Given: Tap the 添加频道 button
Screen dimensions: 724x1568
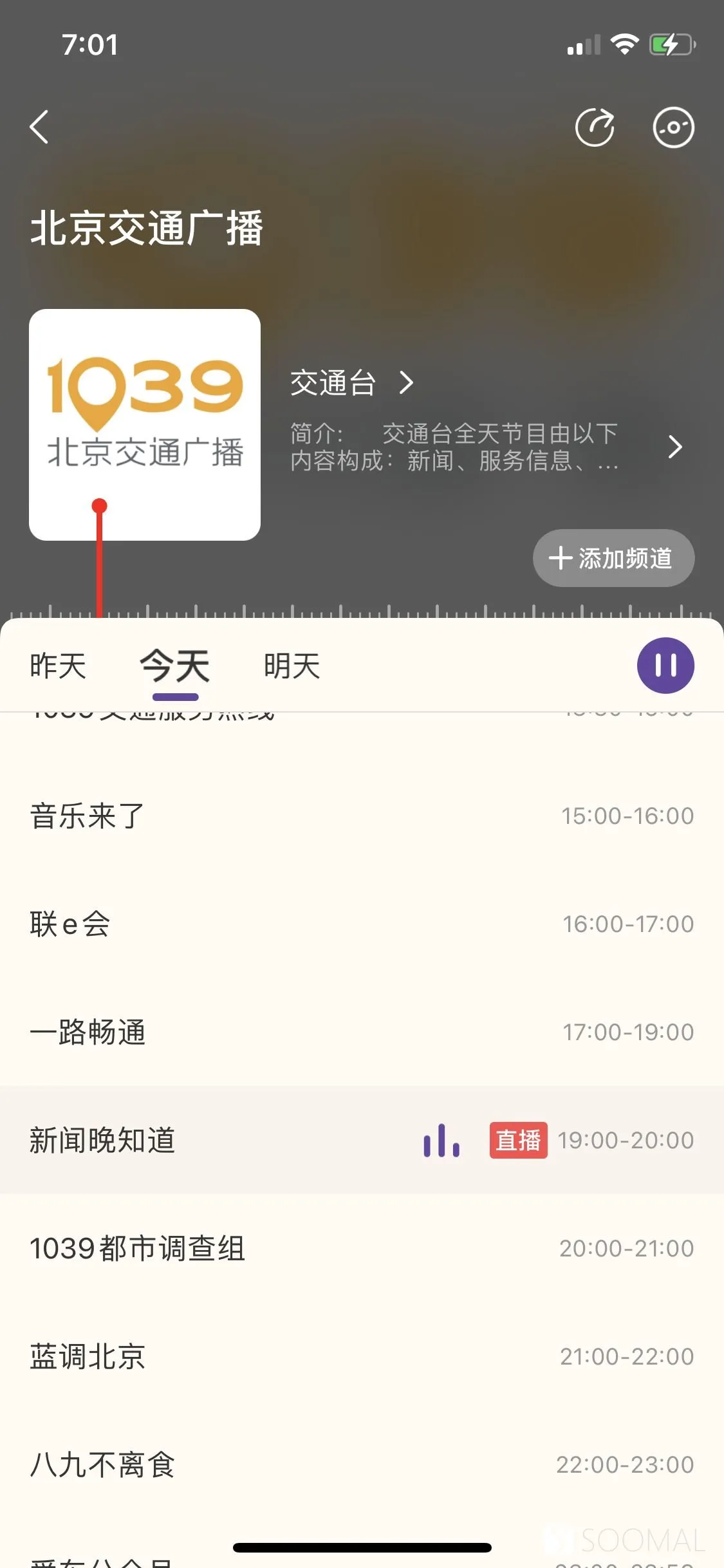Looking at the screenshot, I should [613, 558].
